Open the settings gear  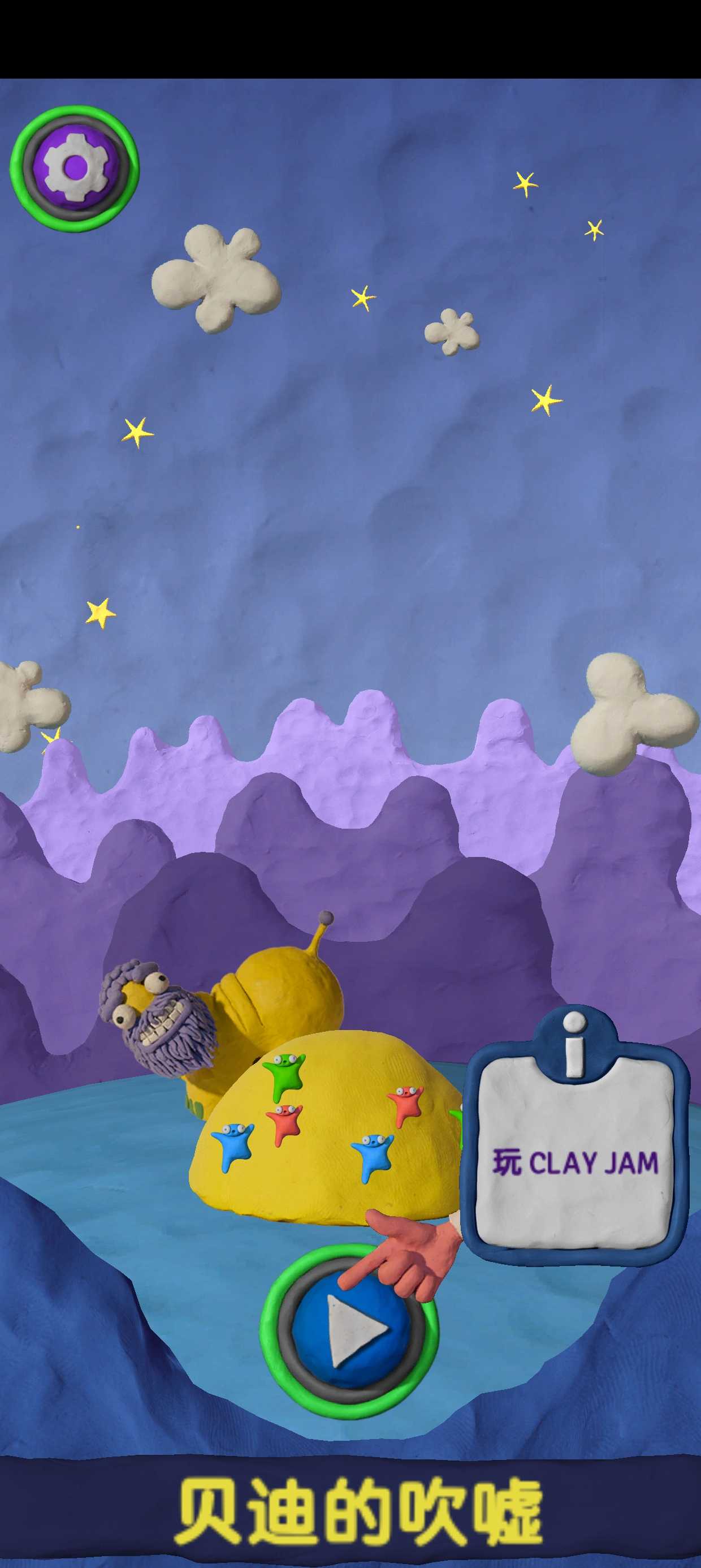[x=74, y=168]
